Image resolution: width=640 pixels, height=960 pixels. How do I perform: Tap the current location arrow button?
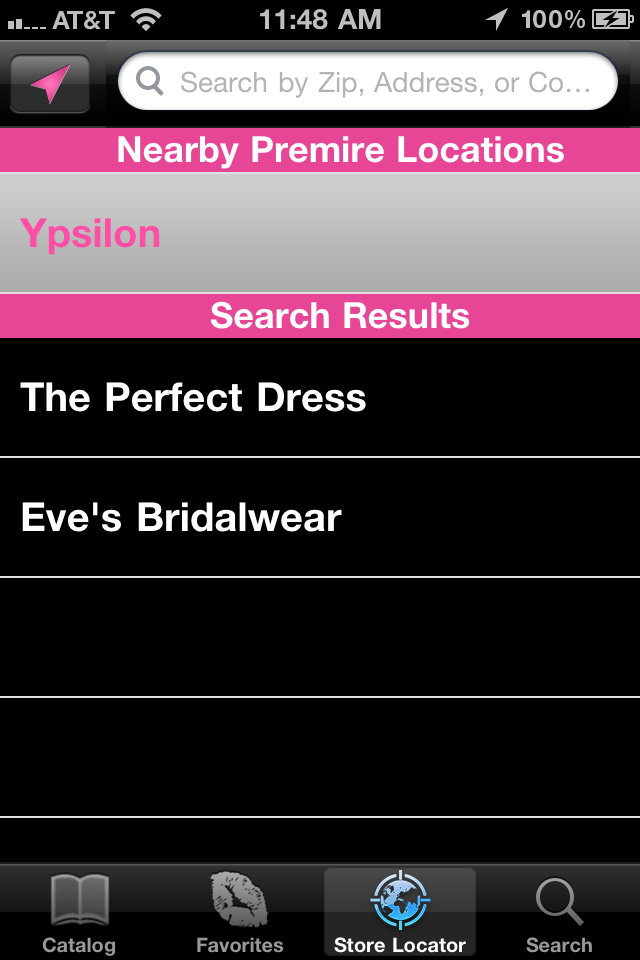[50, 84]
